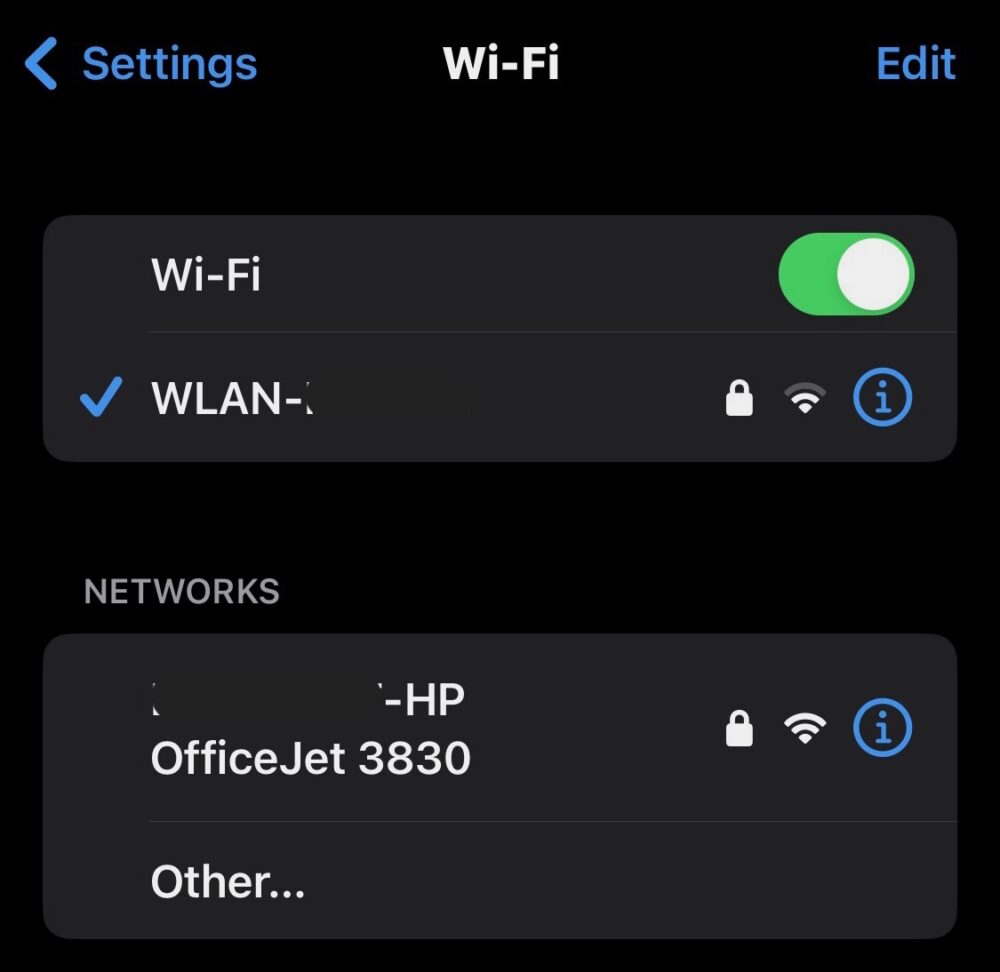Open info for HP OfficeJet 3830 network
Screen dimensions: 1000x972
882,729
